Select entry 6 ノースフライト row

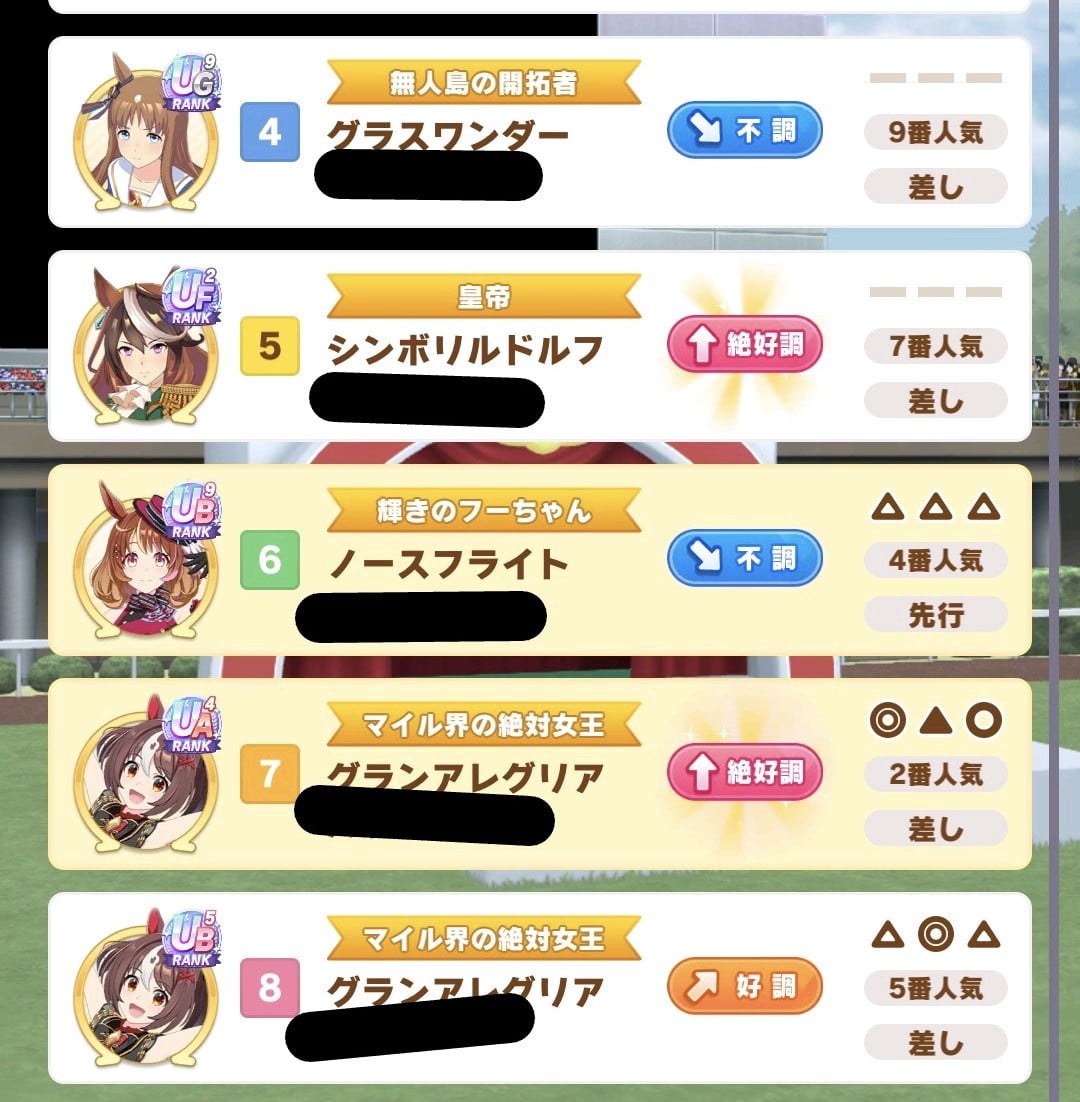[538, 560]
